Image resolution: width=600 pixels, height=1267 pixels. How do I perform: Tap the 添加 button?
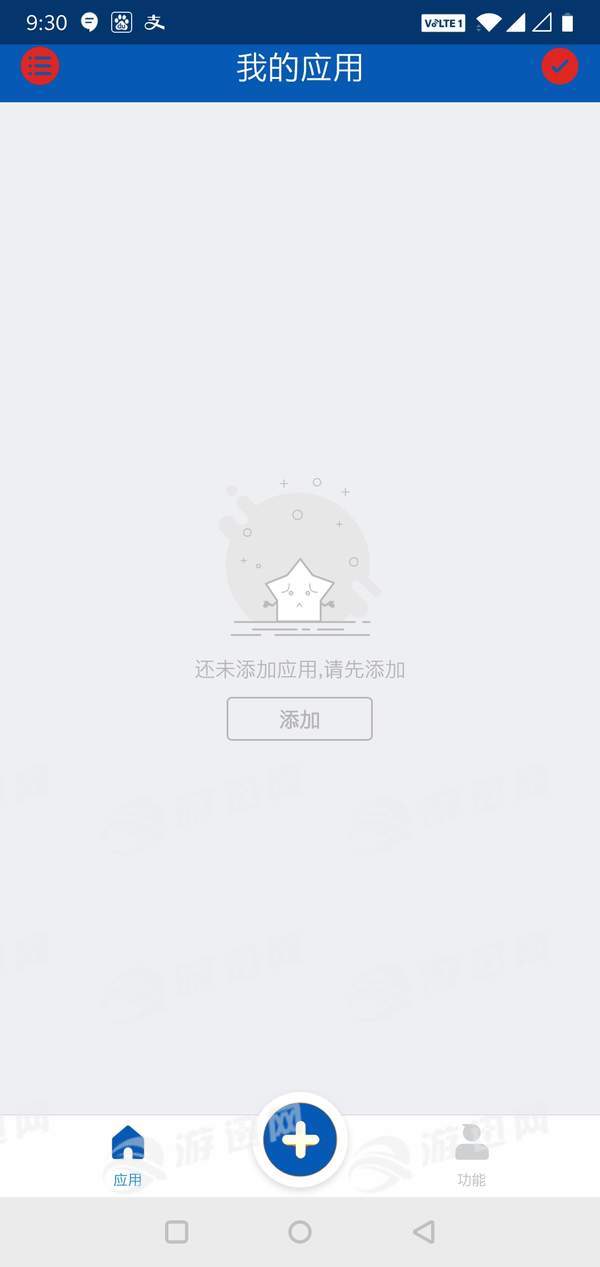point(299,719)
